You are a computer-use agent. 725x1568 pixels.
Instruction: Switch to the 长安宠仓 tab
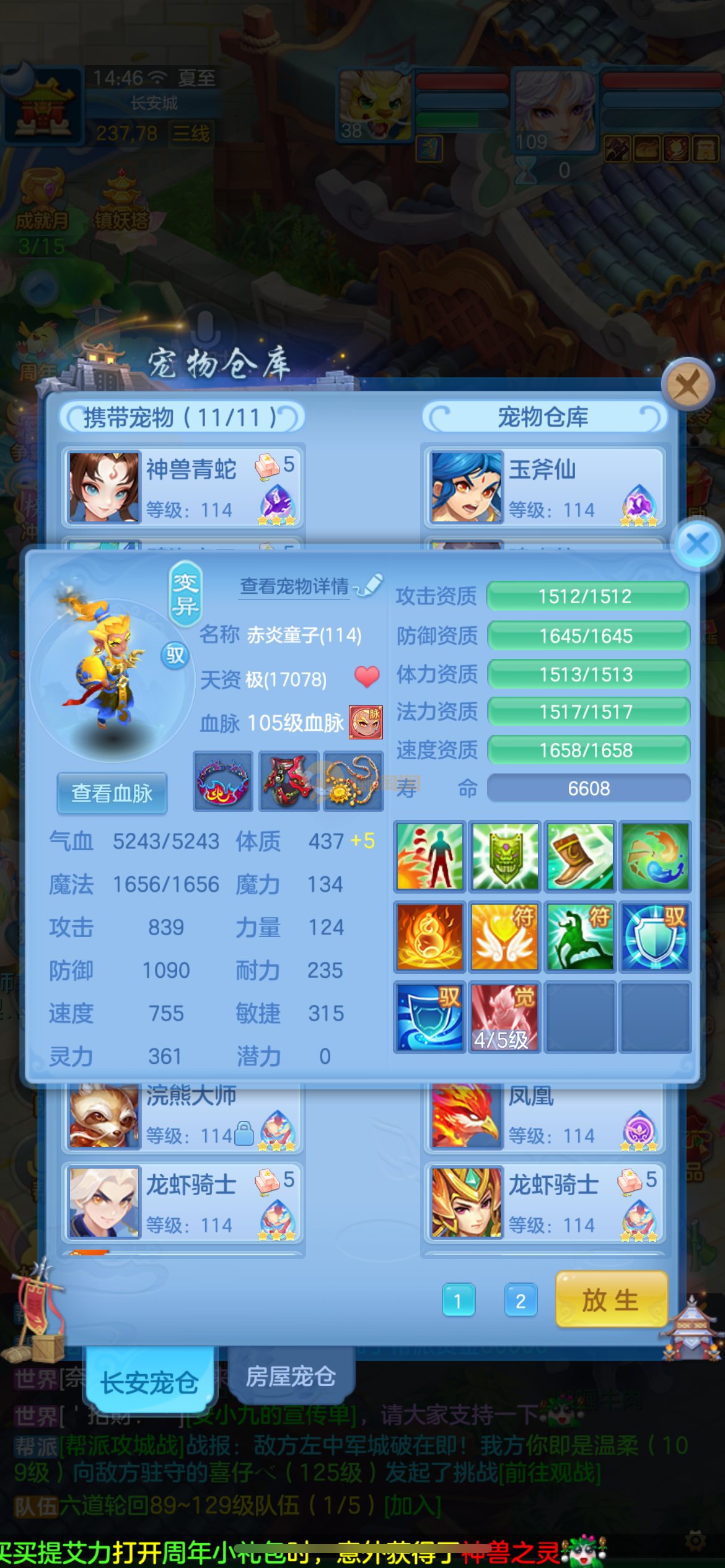tap(149, 1382)
